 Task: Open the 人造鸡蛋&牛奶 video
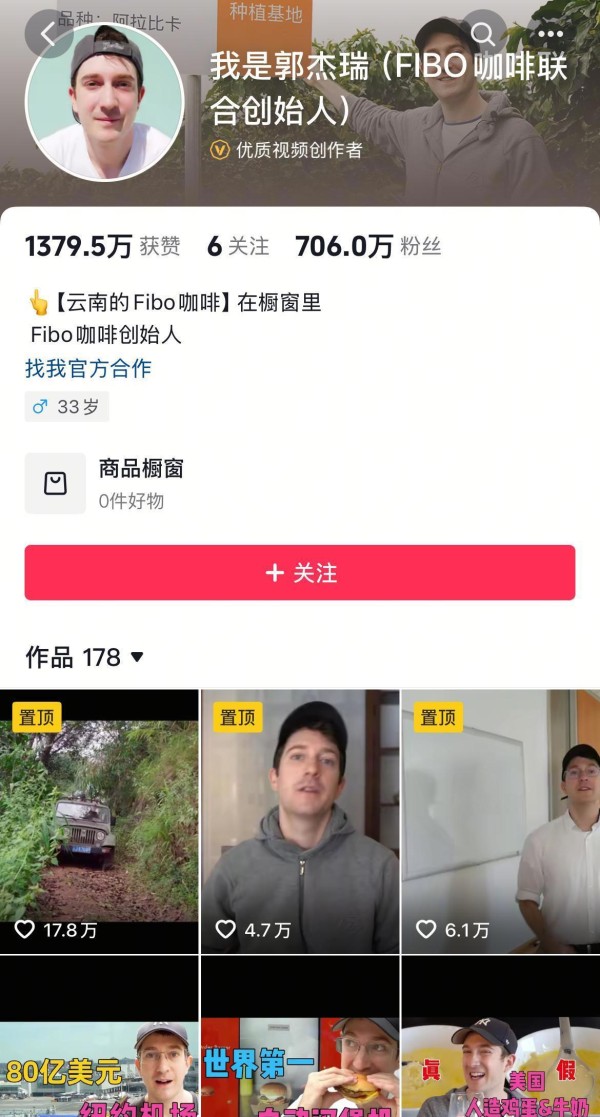[501, 1037]
